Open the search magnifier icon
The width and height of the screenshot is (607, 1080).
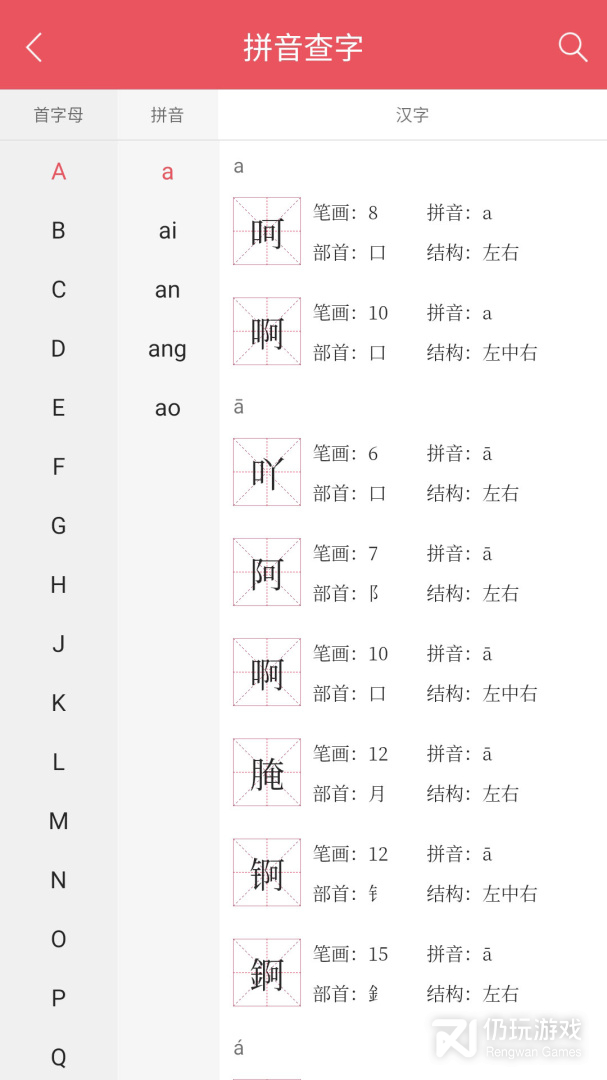[x=572, y=47]
